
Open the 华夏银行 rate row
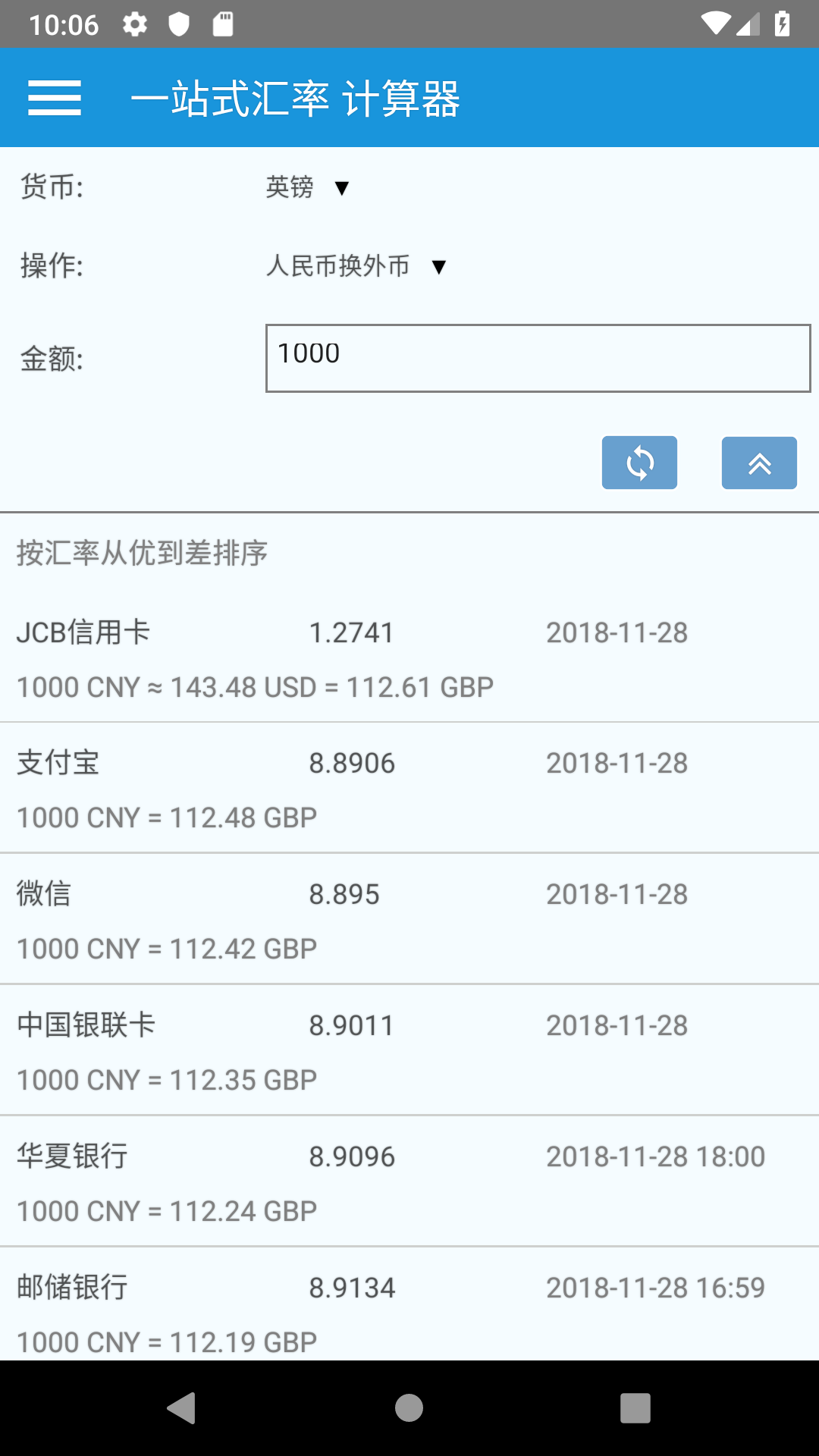pos(409,1181)
